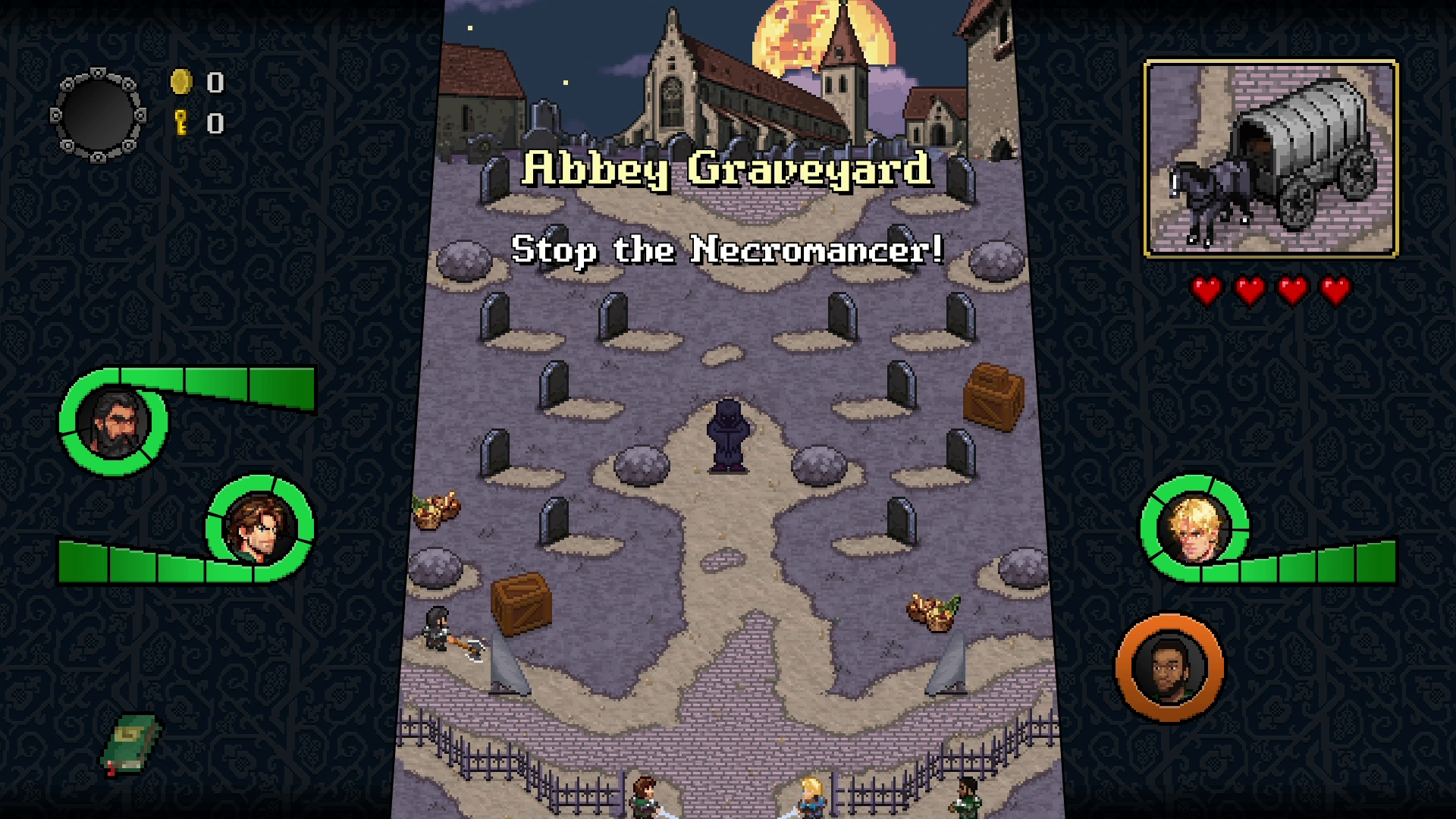Open the green book journal
Screen dimensions: 1456x819
tap(130, 744)
